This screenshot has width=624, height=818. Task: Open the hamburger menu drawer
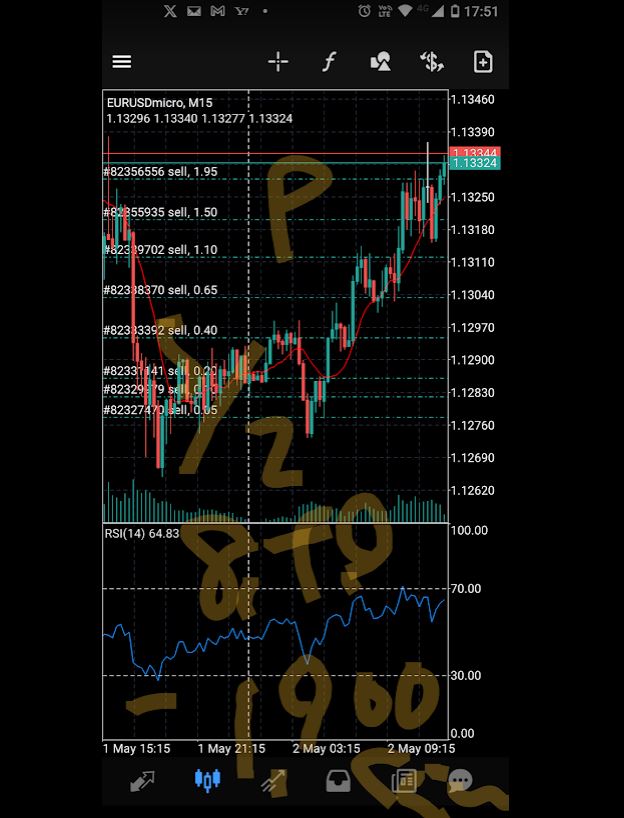[x=122, y=62]
